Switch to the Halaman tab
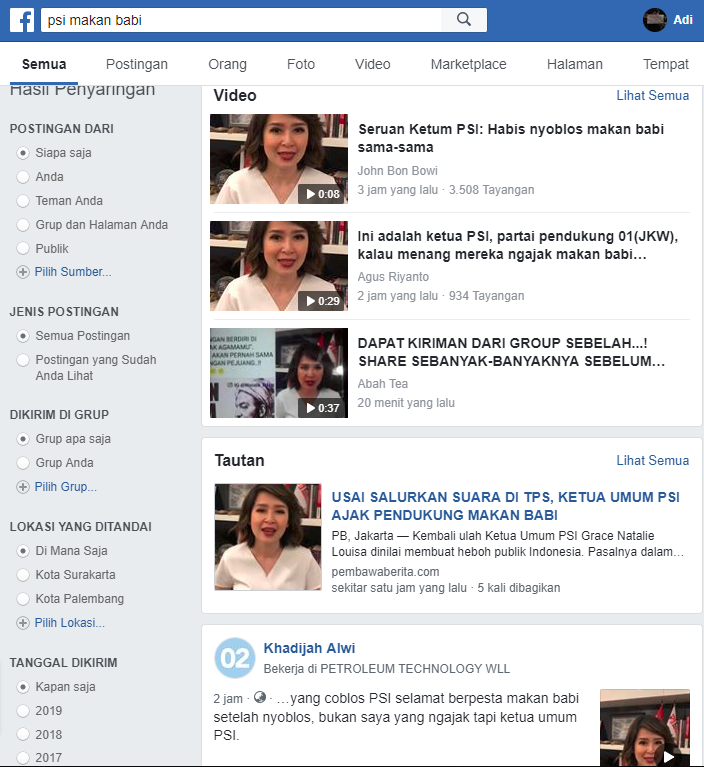Viewport: 704px width, 767px height. [x=575, y=64]
